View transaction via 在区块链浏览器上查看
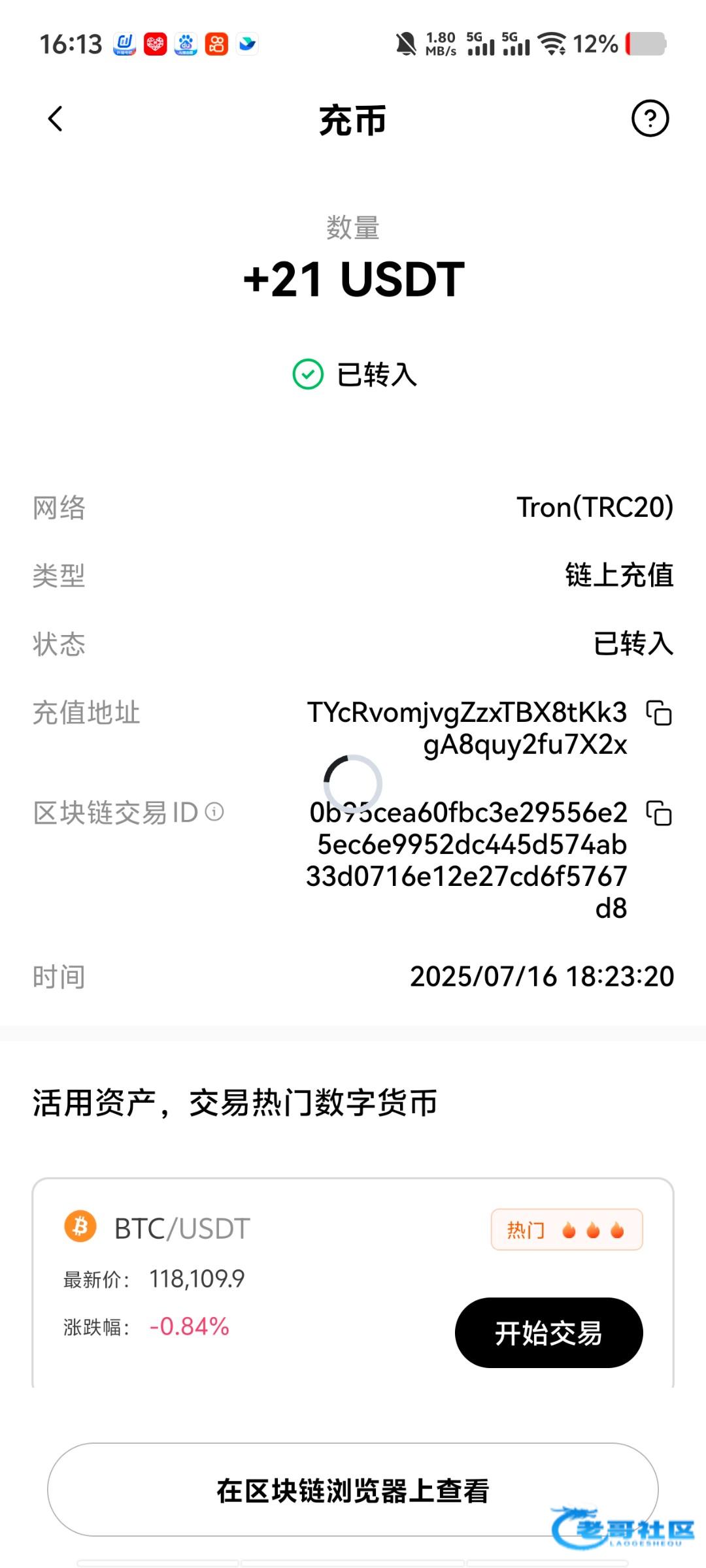706x1568 pixels. (353, 1490)
